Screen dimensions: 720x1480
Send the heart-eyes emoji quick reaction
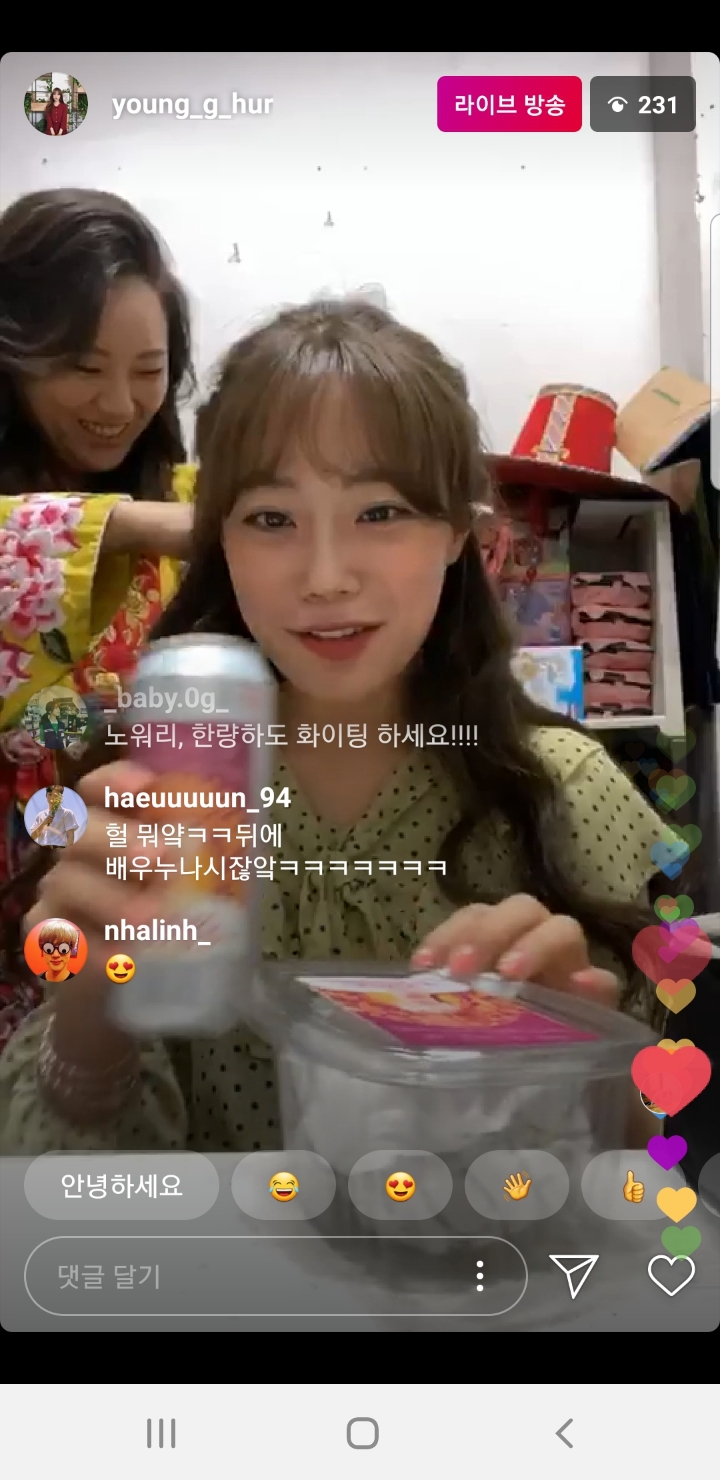[400, 1186]
